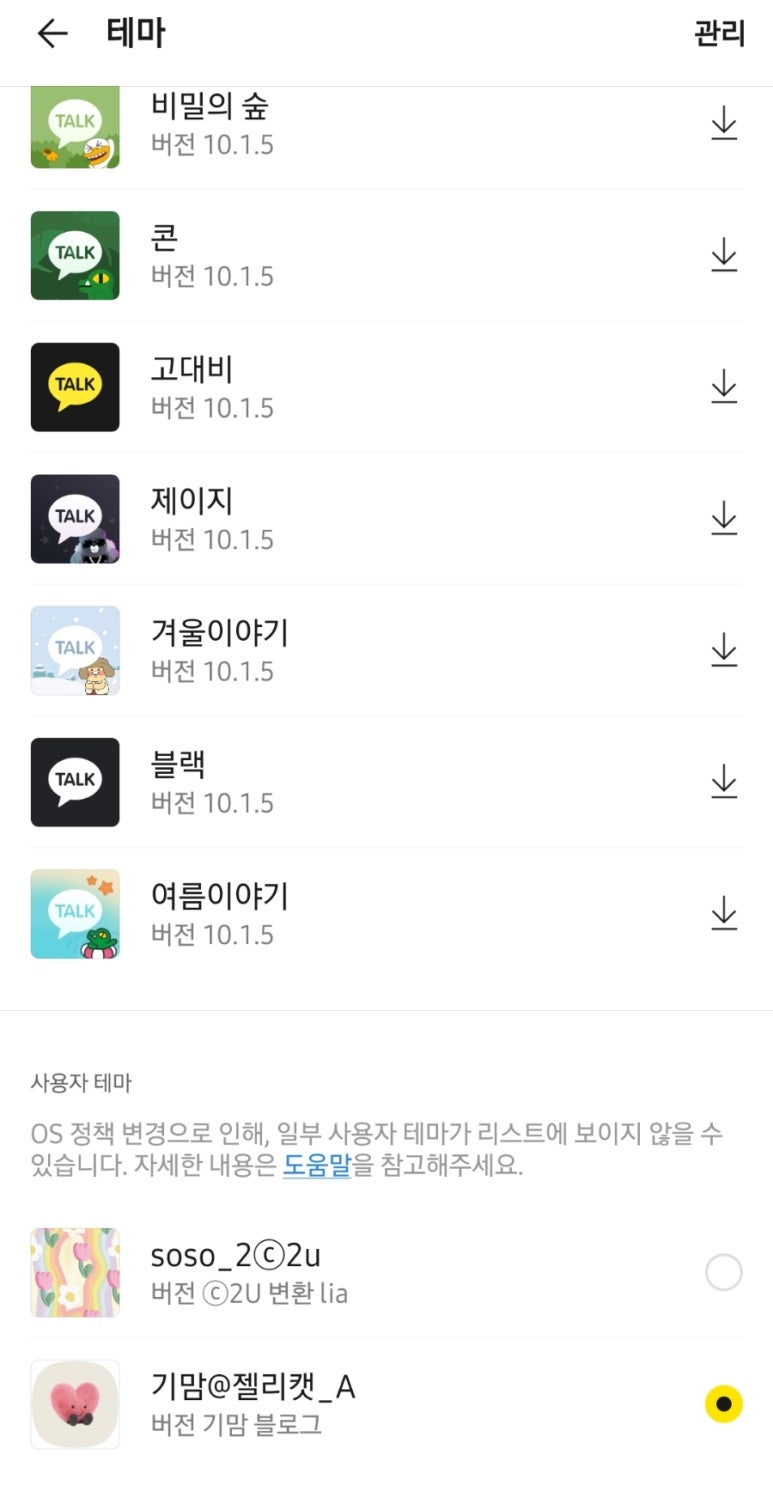Download the 비밀의 숲 theme
The width and height of the screenshot is (773, 1498).
tap(723, 124)
